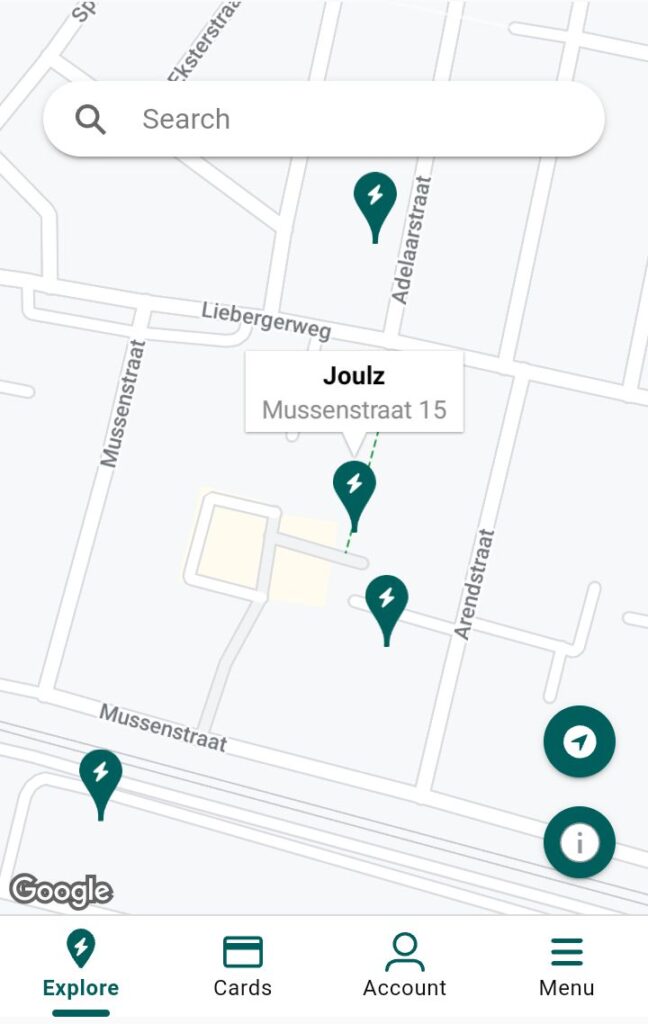This screenshot has height=1024, width=648.
Task: Switch to the Explore tab
Action: pos(81,966)
